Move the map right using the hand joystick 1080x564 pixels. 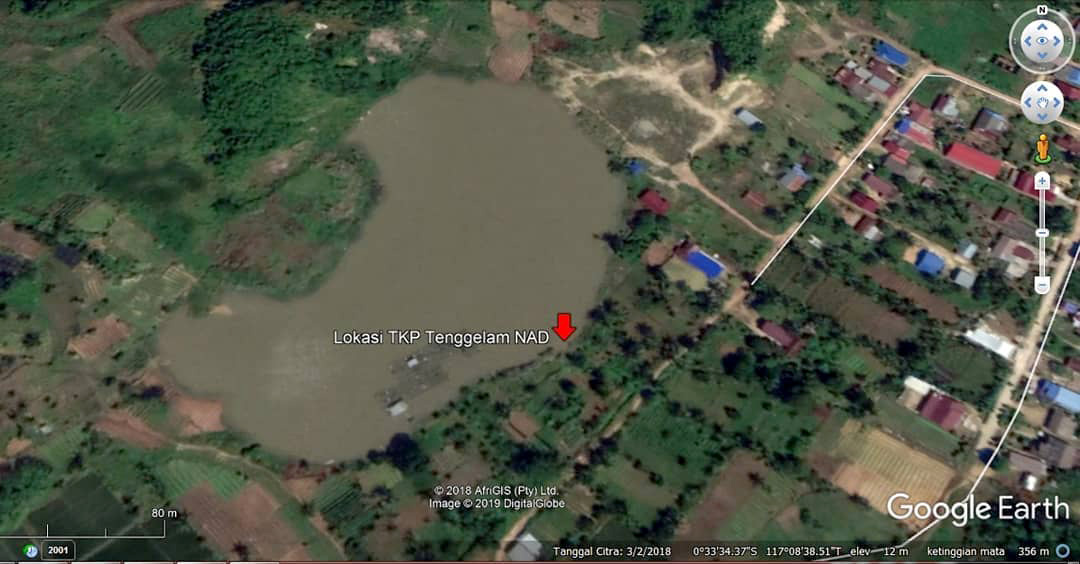[1057, 103]
